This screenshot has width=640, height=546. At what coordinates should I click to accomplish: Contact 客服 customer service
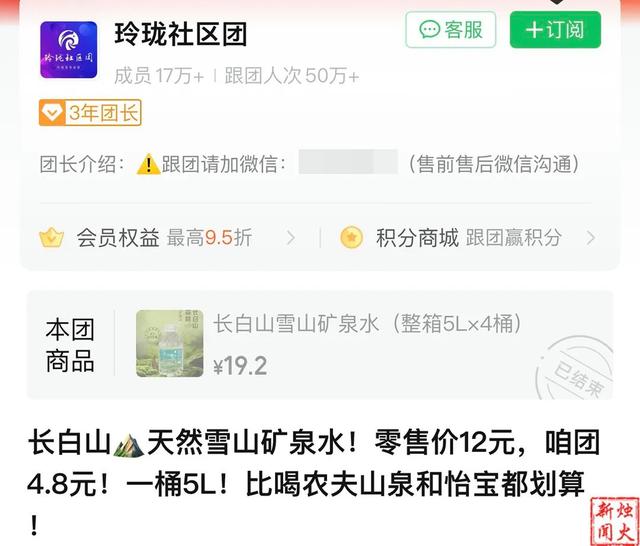point(450,30)
